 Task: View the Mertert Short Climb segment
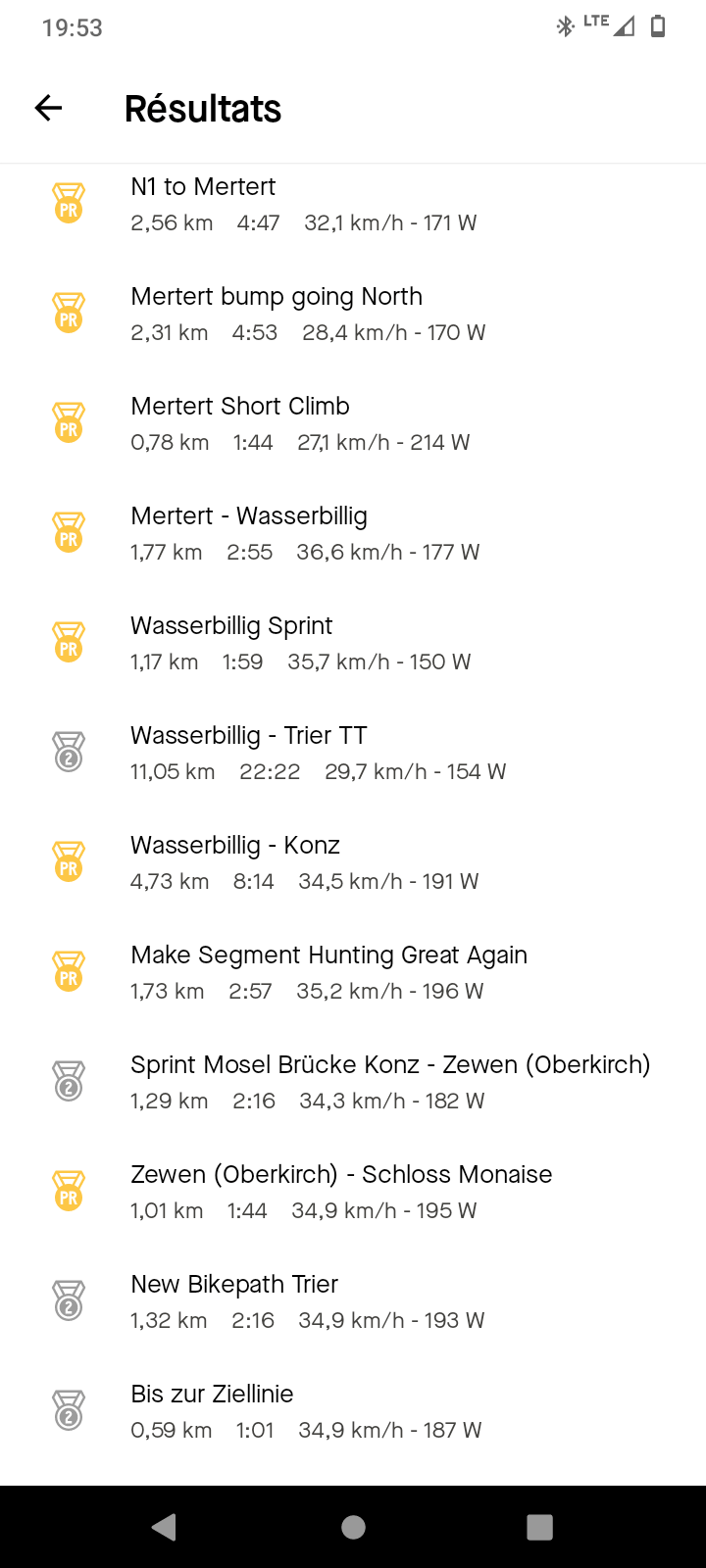pyautogui.click(x=353, y=423)
